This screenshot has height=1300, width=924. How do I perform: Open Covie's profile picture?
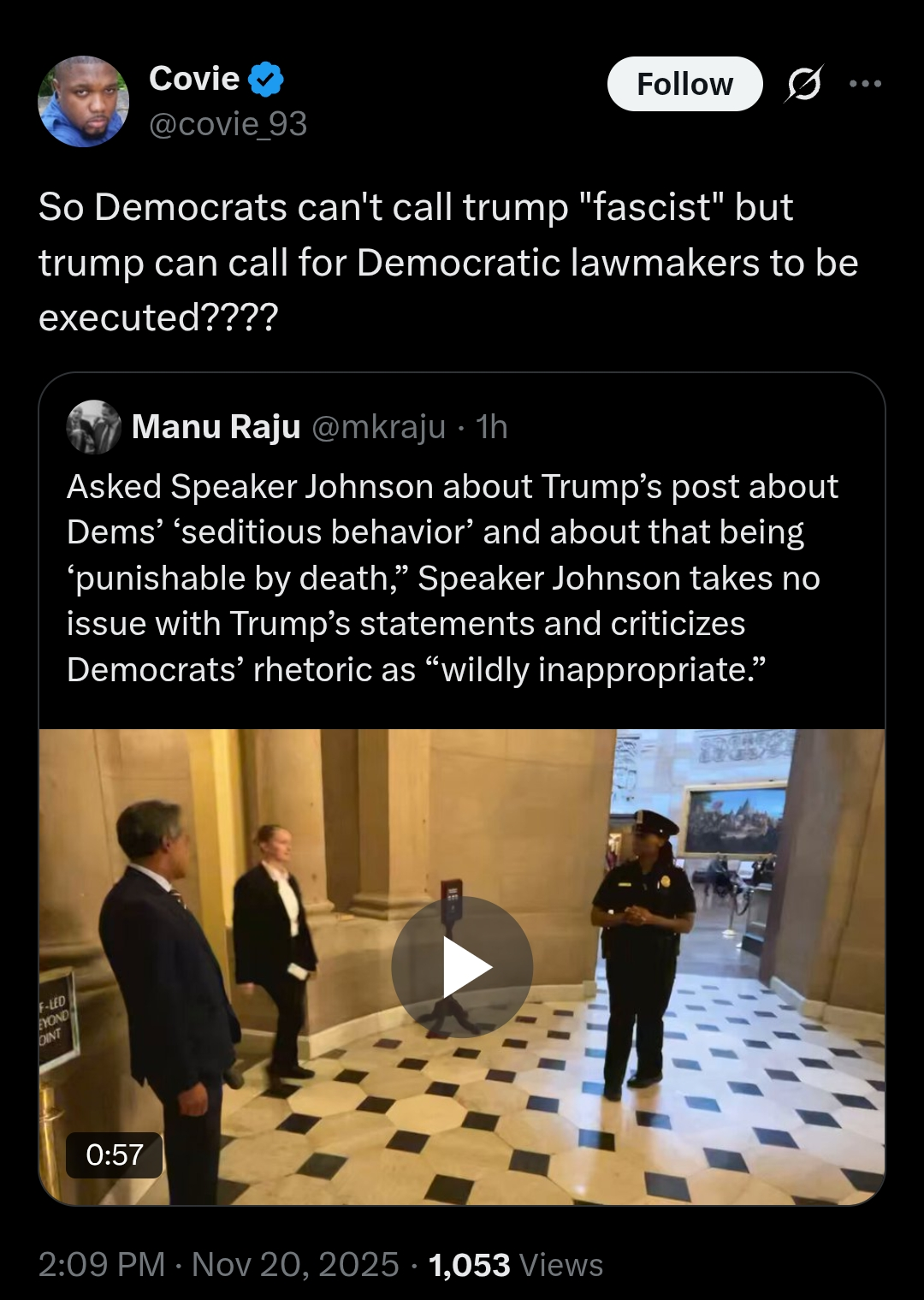pos(83,101)
